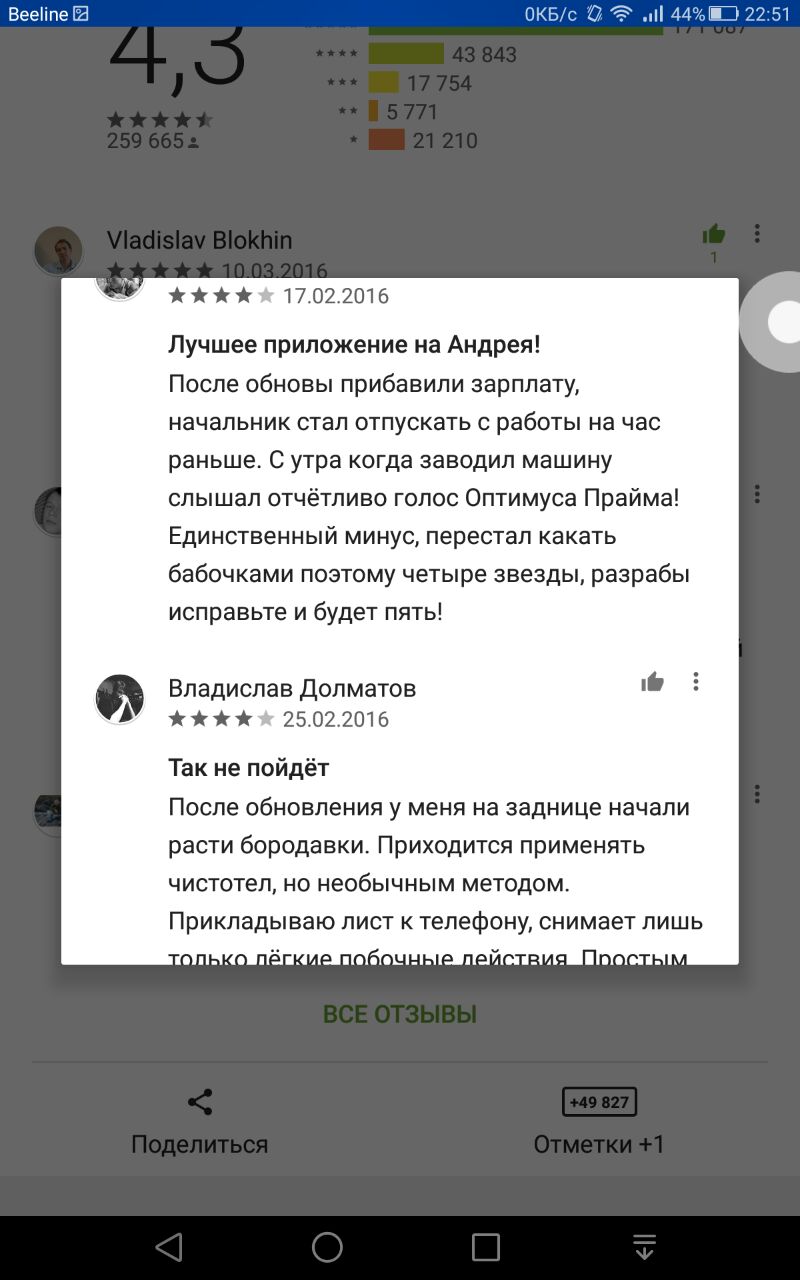Viewport: 800px width, 1280px height.
Task: Open Владислав Долматов's profile avatar
Action: click(120, 698)
